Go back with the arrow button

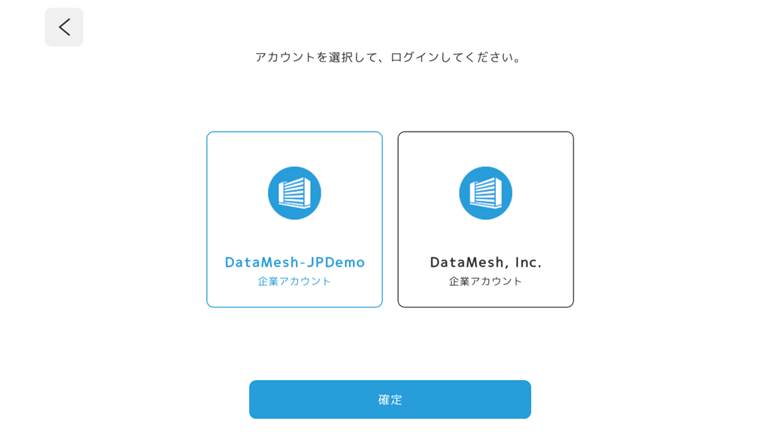(x=64, y=27)
